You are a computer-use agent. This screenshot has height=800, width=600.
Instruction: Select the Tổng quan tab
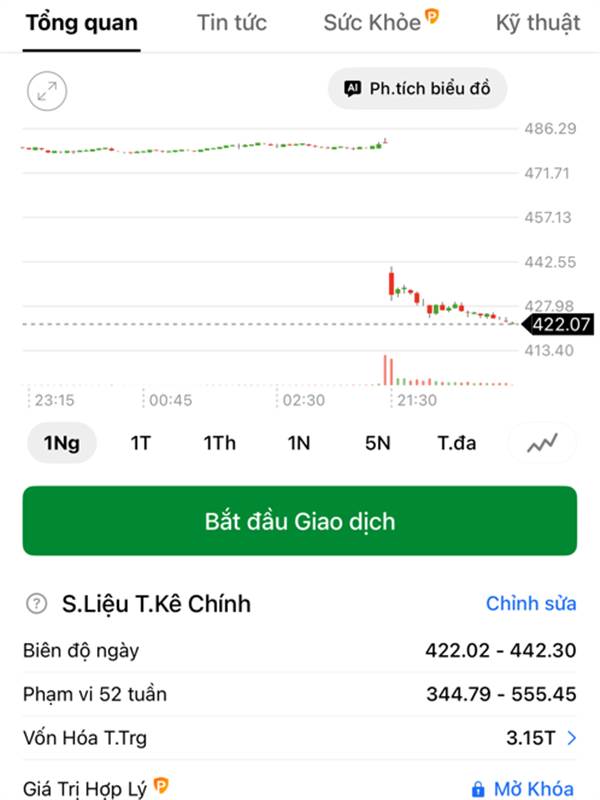point(82,23)
